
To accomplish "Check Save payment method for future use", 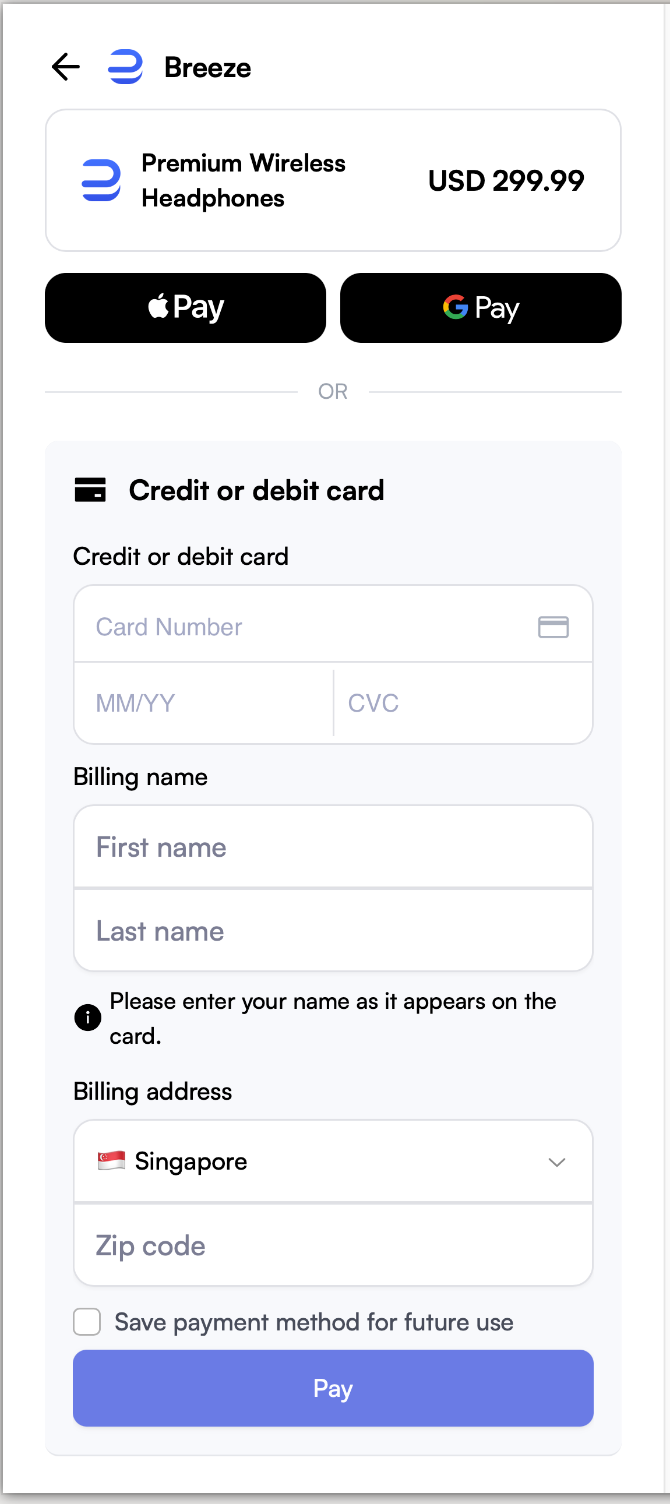I will coord(88,1323).
